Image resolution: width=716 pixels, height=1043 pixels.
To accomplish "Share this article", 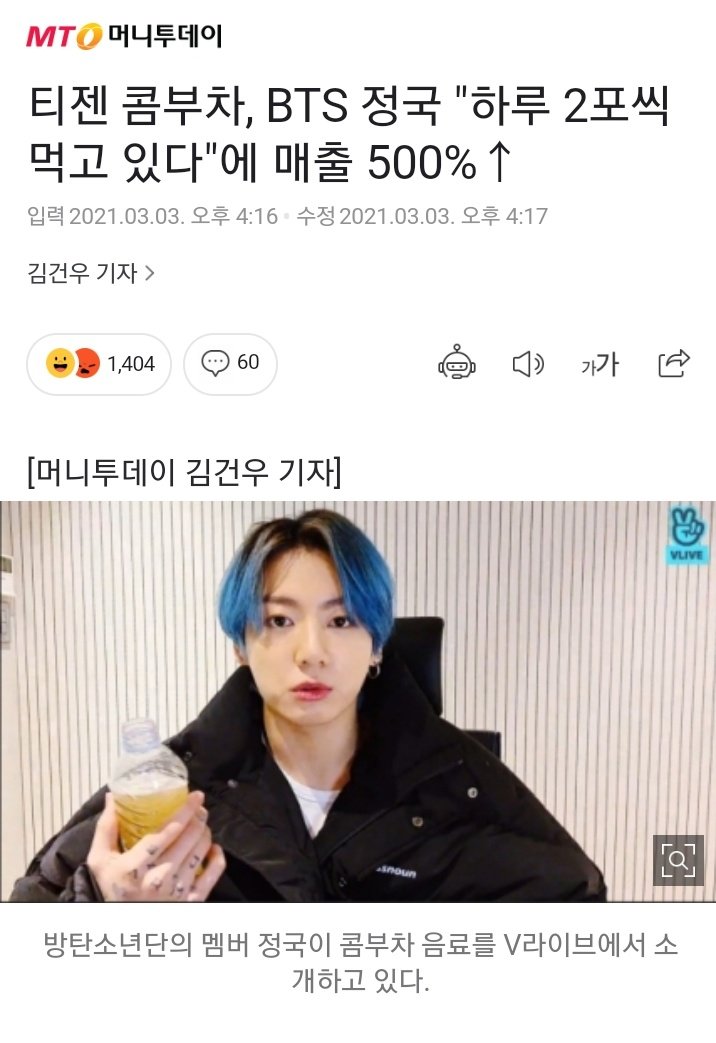I will click(674, 363).
